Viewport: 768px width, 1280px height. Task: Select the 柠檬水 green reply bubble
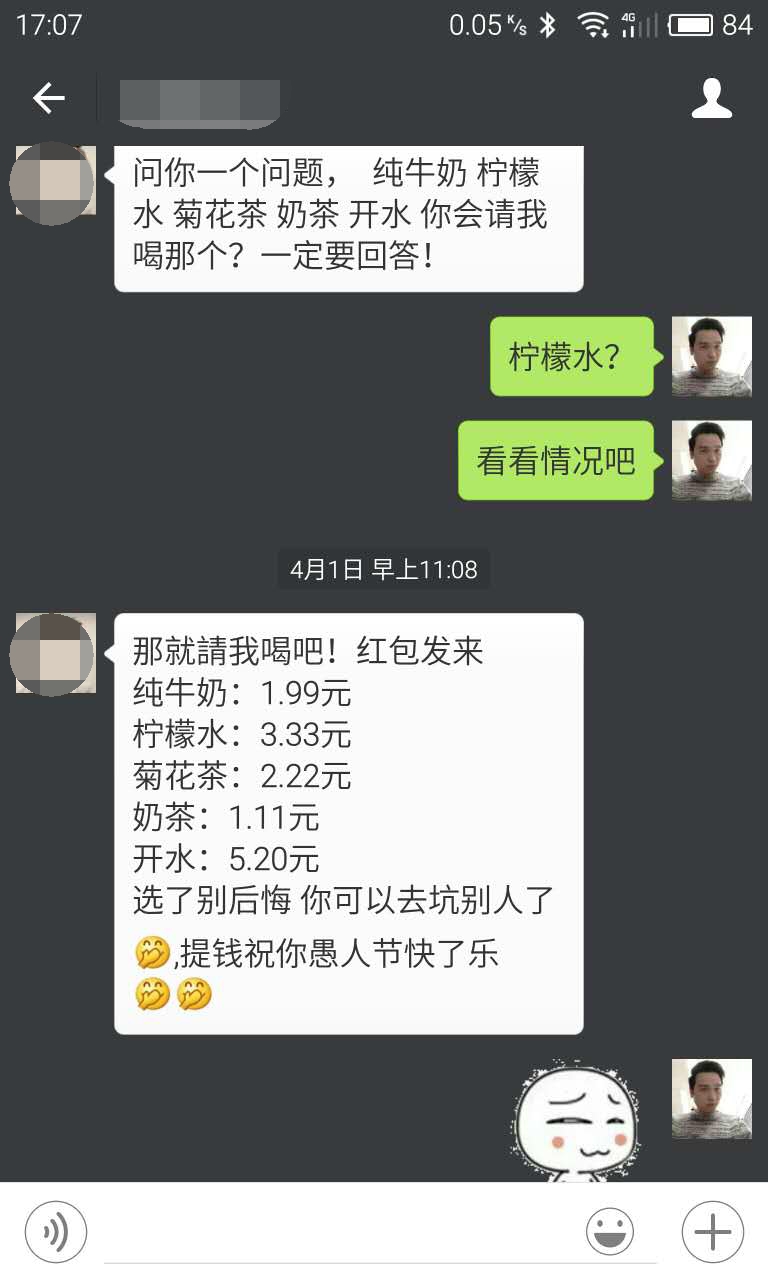[x=571, y=357]
